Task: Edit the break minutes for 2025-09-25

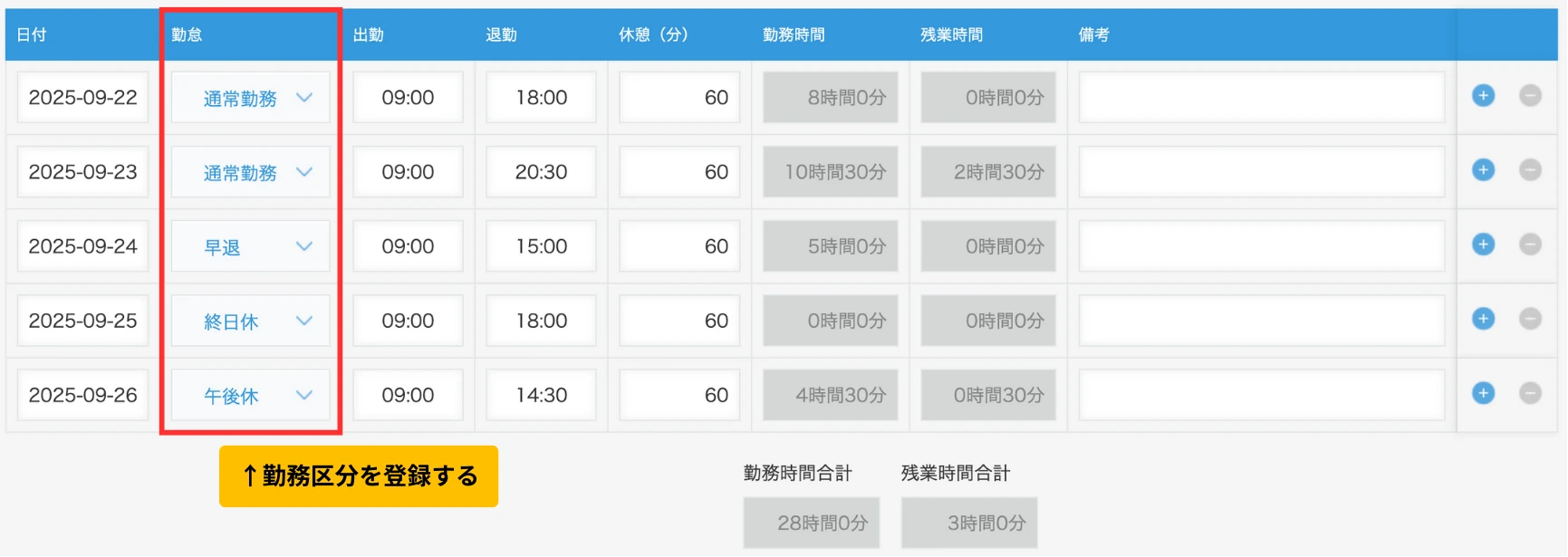Action: (679, 321)
